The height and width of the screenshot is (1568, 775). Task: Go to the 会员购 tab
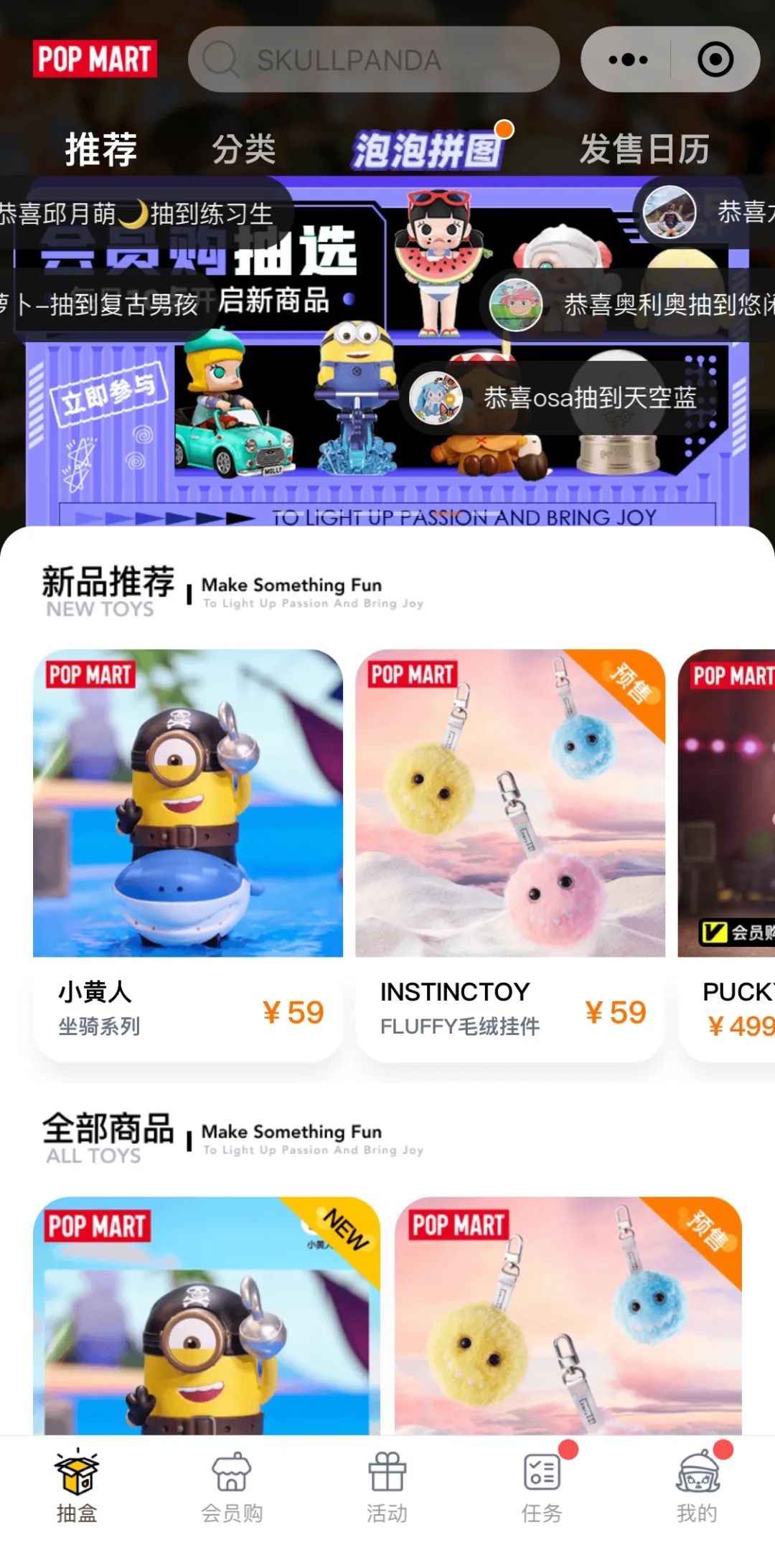pos(232,1485)
